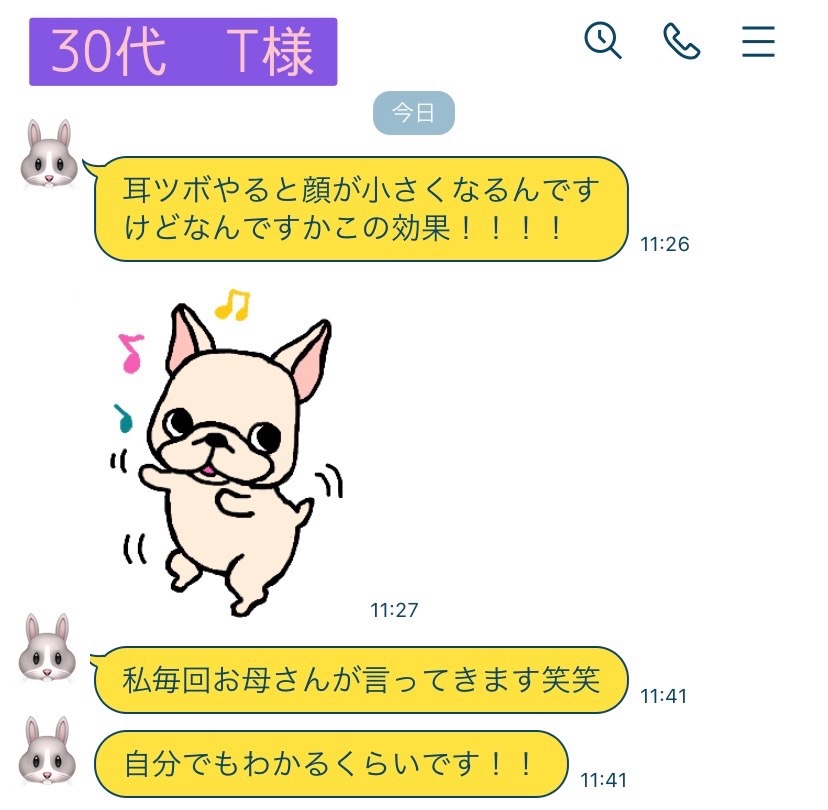Tap the dancing bulldog sticker
The image size is (828, 810).
[232, 452]
